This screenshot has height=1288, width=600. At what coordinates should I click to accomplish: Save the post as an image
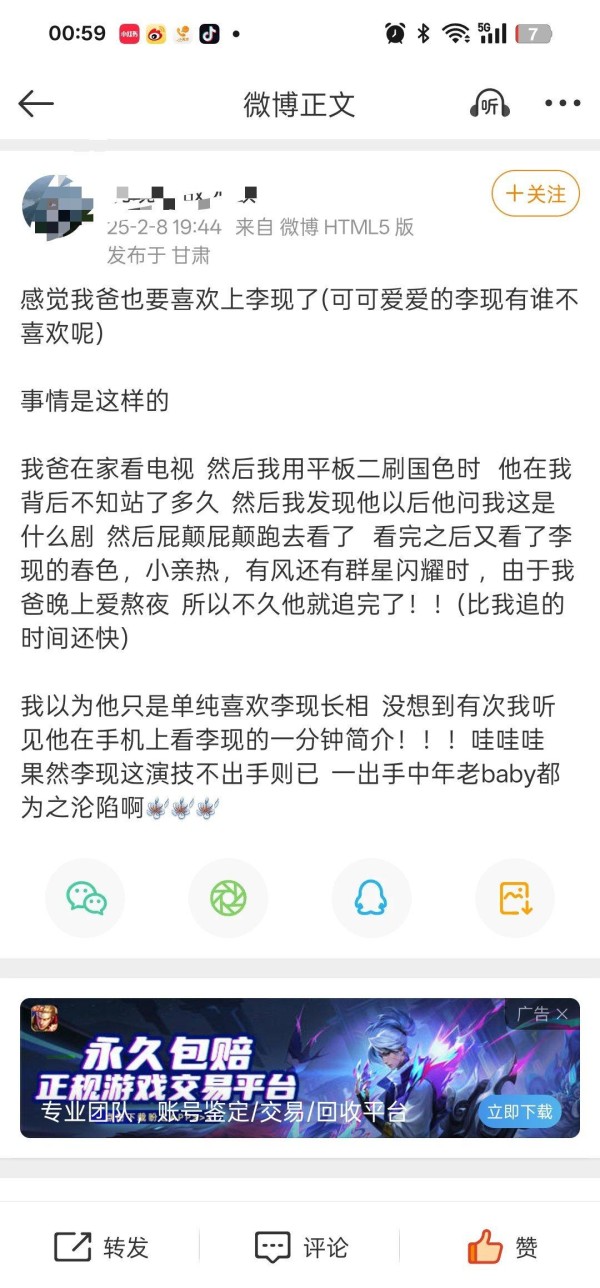tap(515, 898)
